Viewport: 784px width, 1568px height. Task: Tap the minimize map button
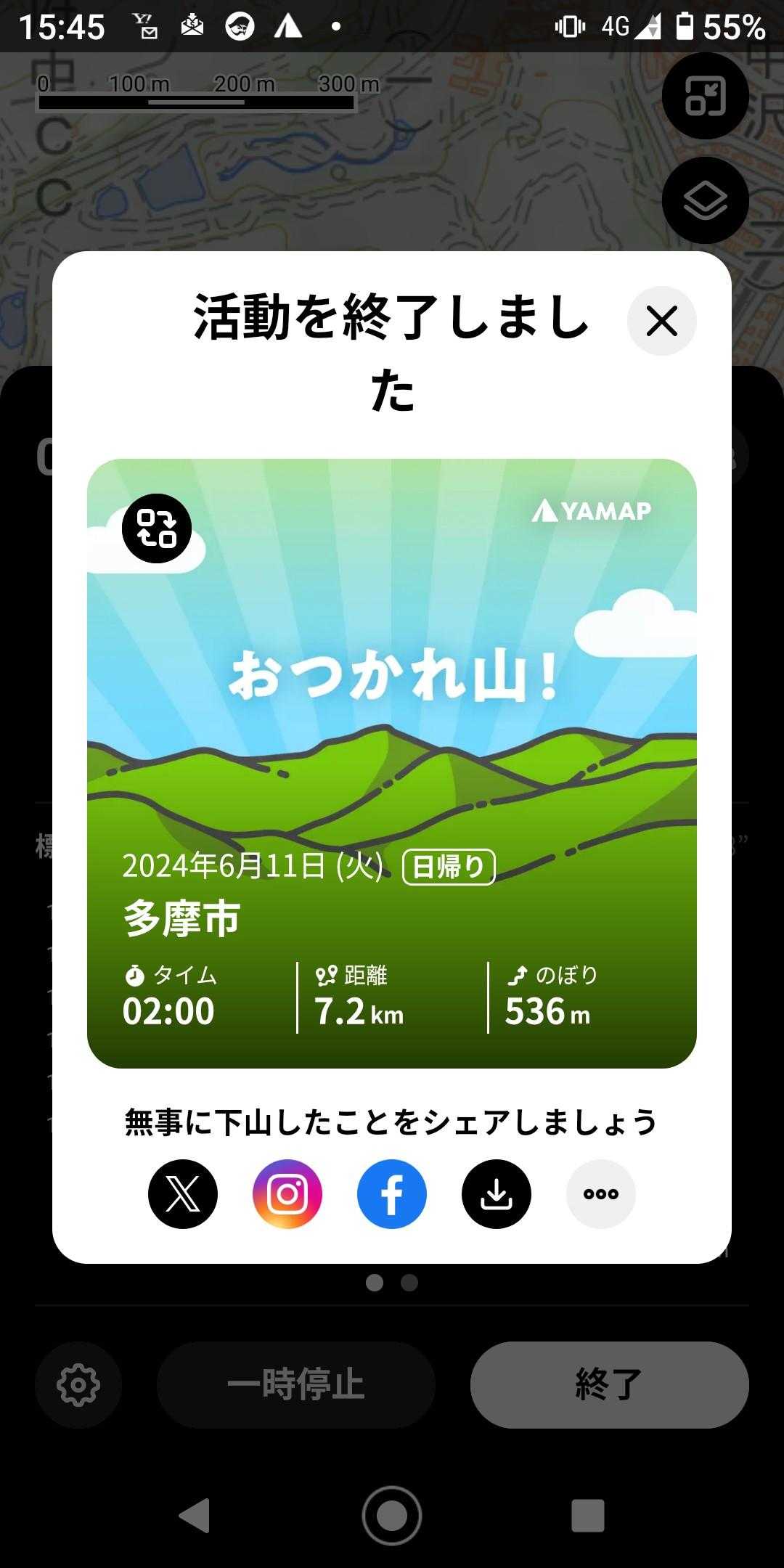point(705,97)
